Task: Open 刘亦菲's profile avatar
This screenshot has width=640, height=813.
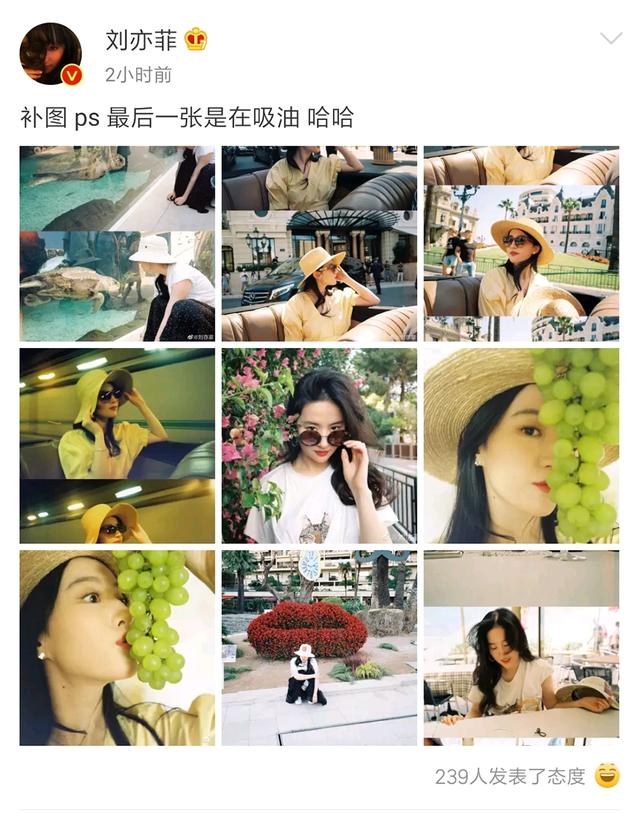Action: tap(50, 54)
